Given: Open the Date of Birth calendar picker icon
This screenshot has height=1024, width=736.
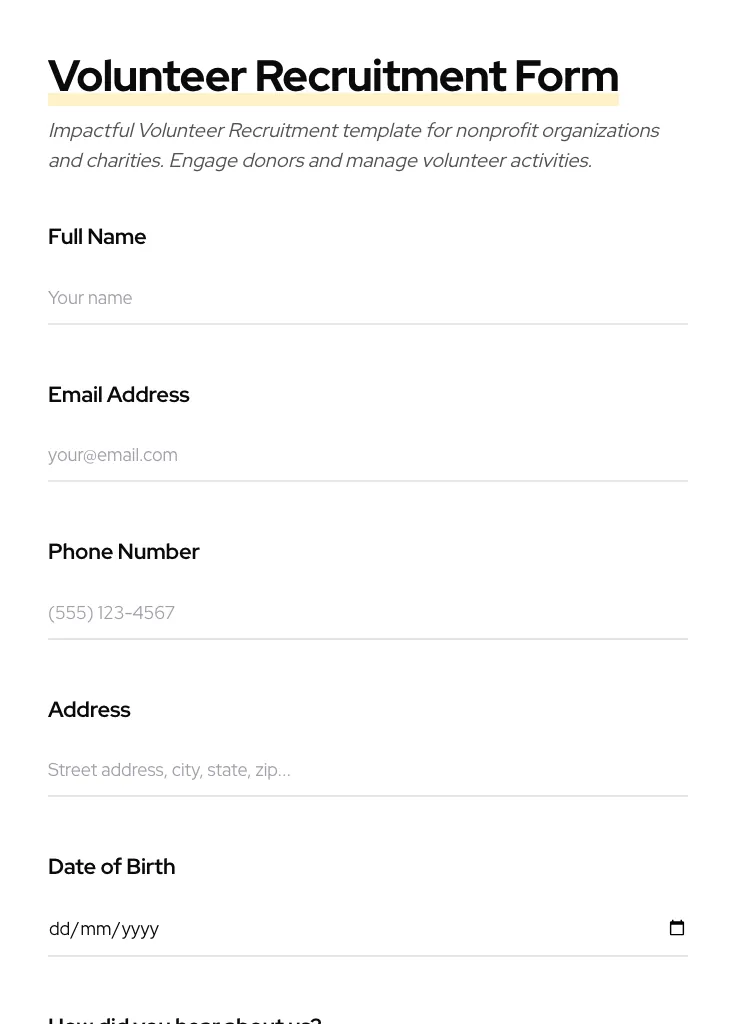Looking at the screenshot, I should click(677, 928).
